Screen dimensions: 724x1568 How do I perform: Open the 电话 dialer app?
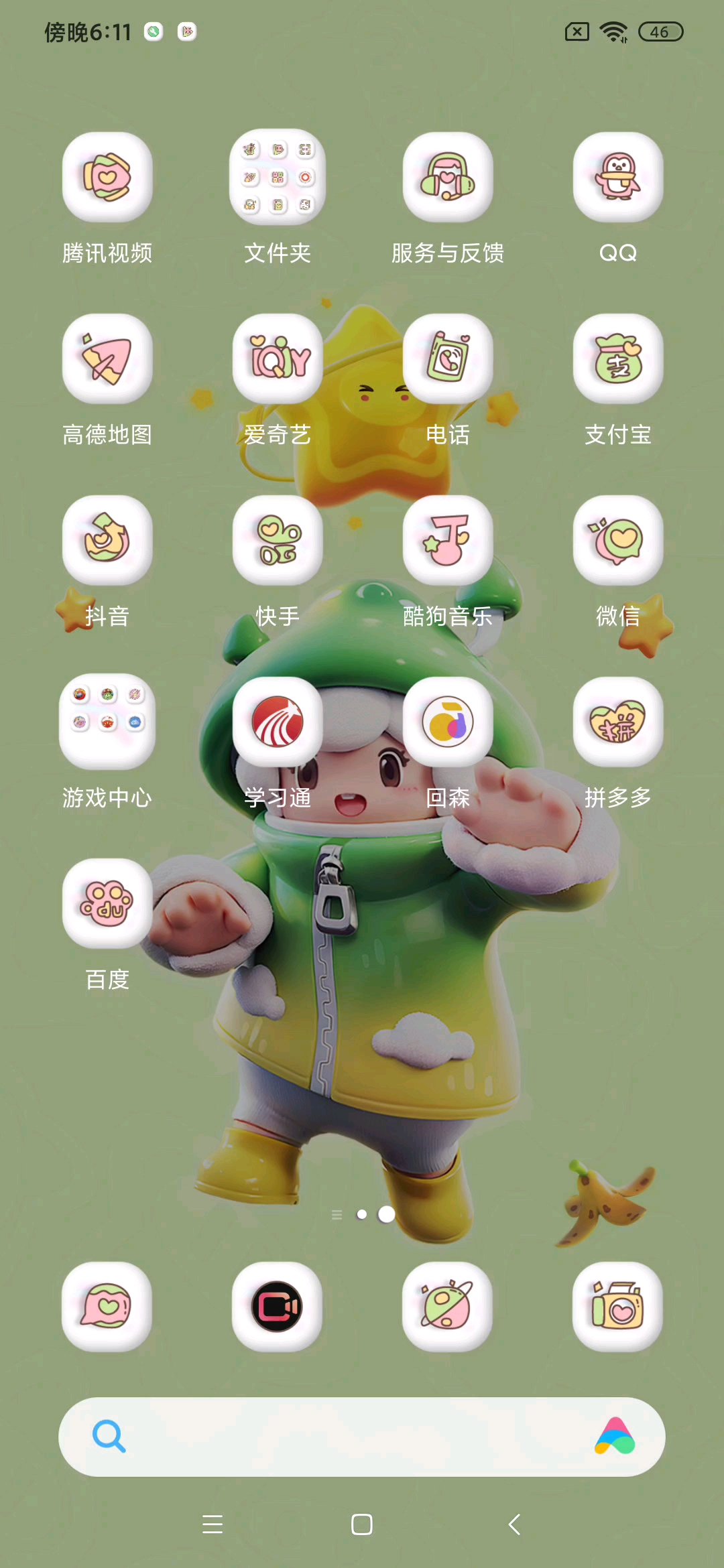pos(448,359)
